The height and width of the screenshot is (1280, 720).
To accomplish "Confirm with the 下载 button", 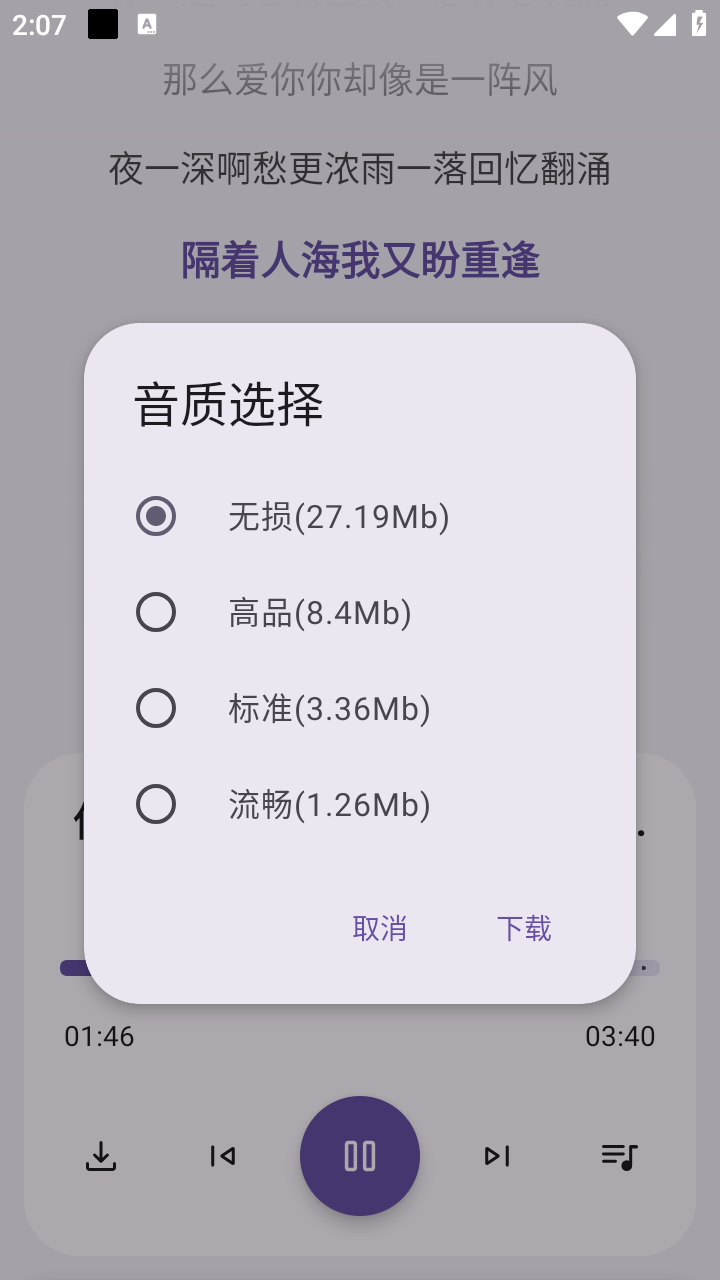I will (x=524, y=928).
